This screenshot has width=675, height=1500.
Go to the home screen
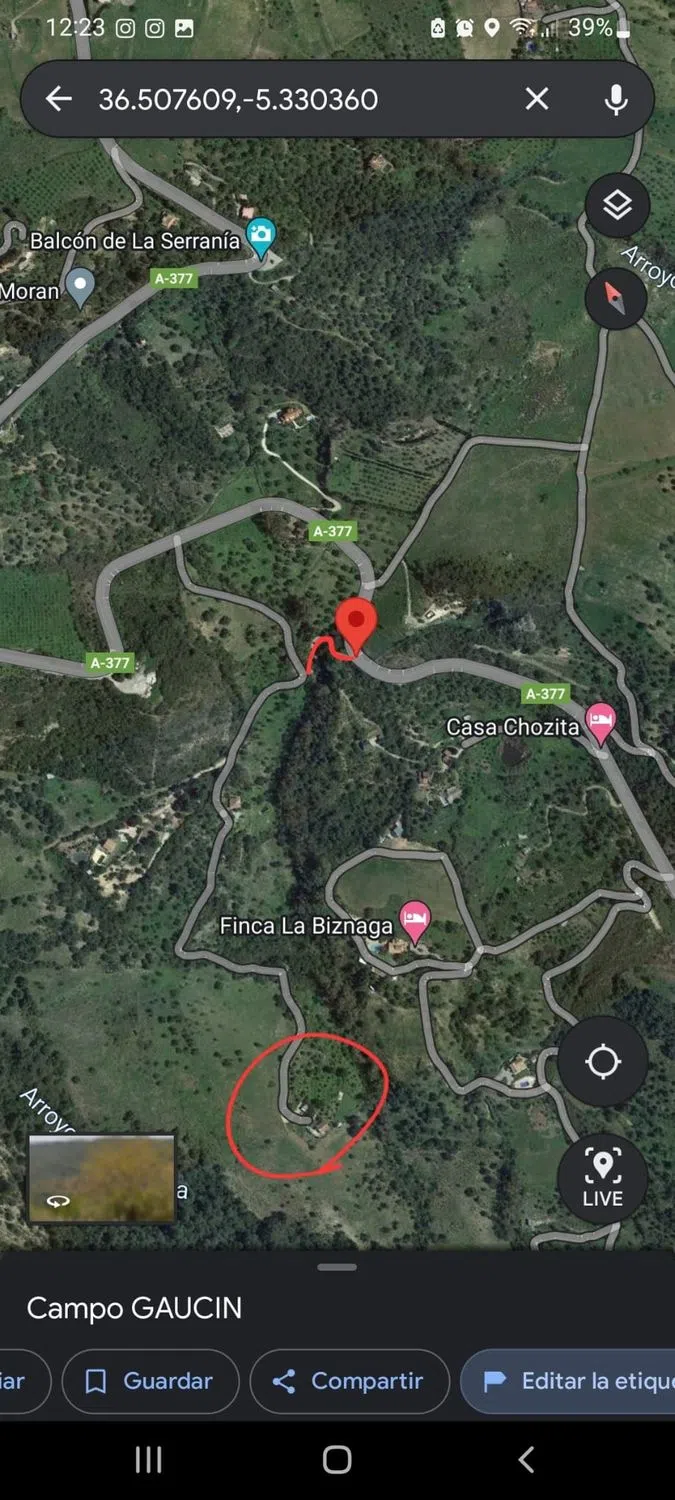coord(337,1460)
